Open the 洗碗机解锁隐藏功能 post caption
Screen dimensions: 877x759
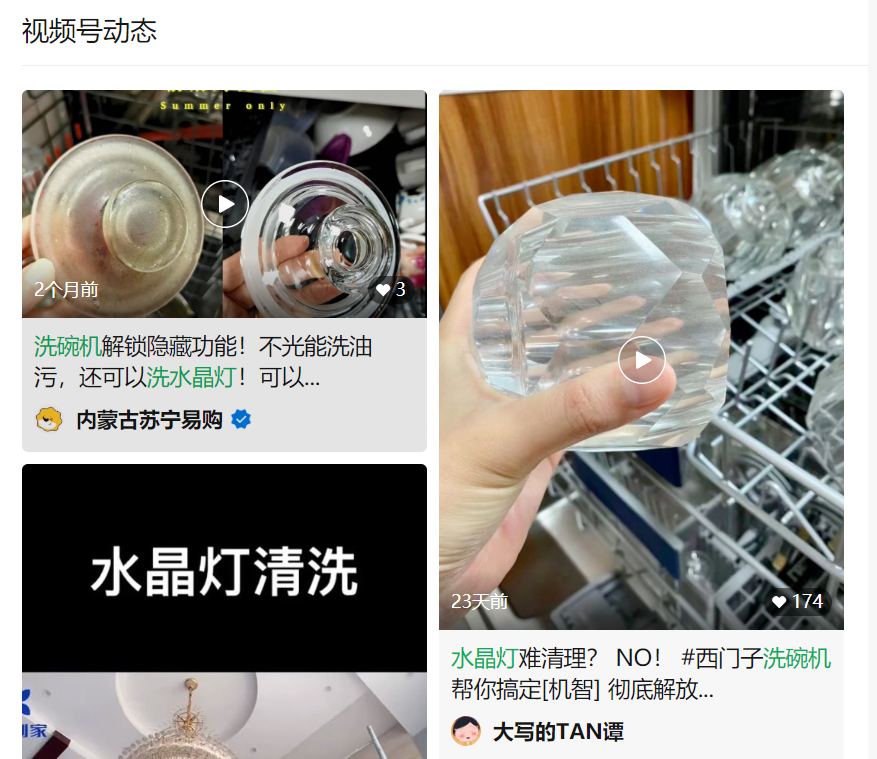click(x=203, y=362)
